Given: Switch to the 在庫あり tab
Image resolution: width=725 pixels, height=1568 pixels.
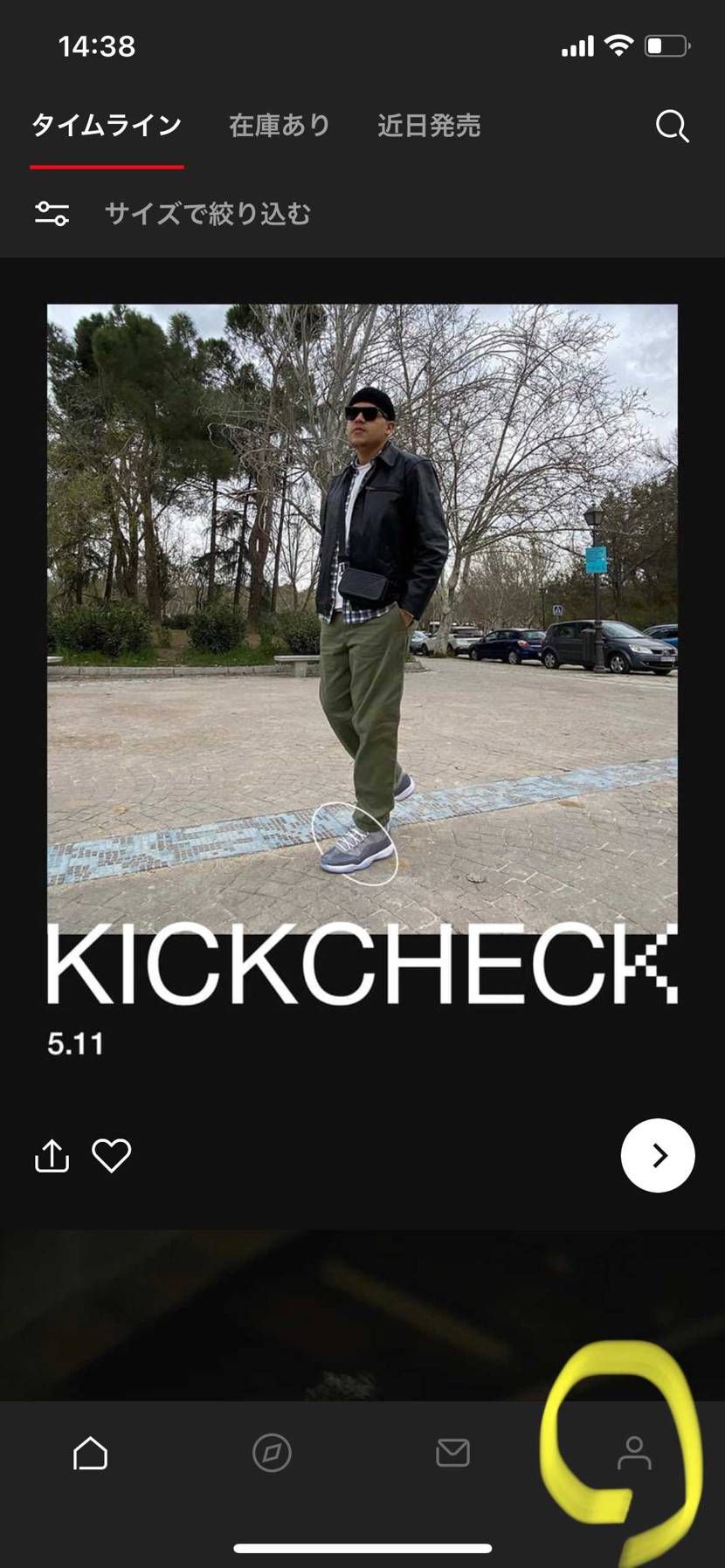Looking at the screenshot, I should [280, 126].
